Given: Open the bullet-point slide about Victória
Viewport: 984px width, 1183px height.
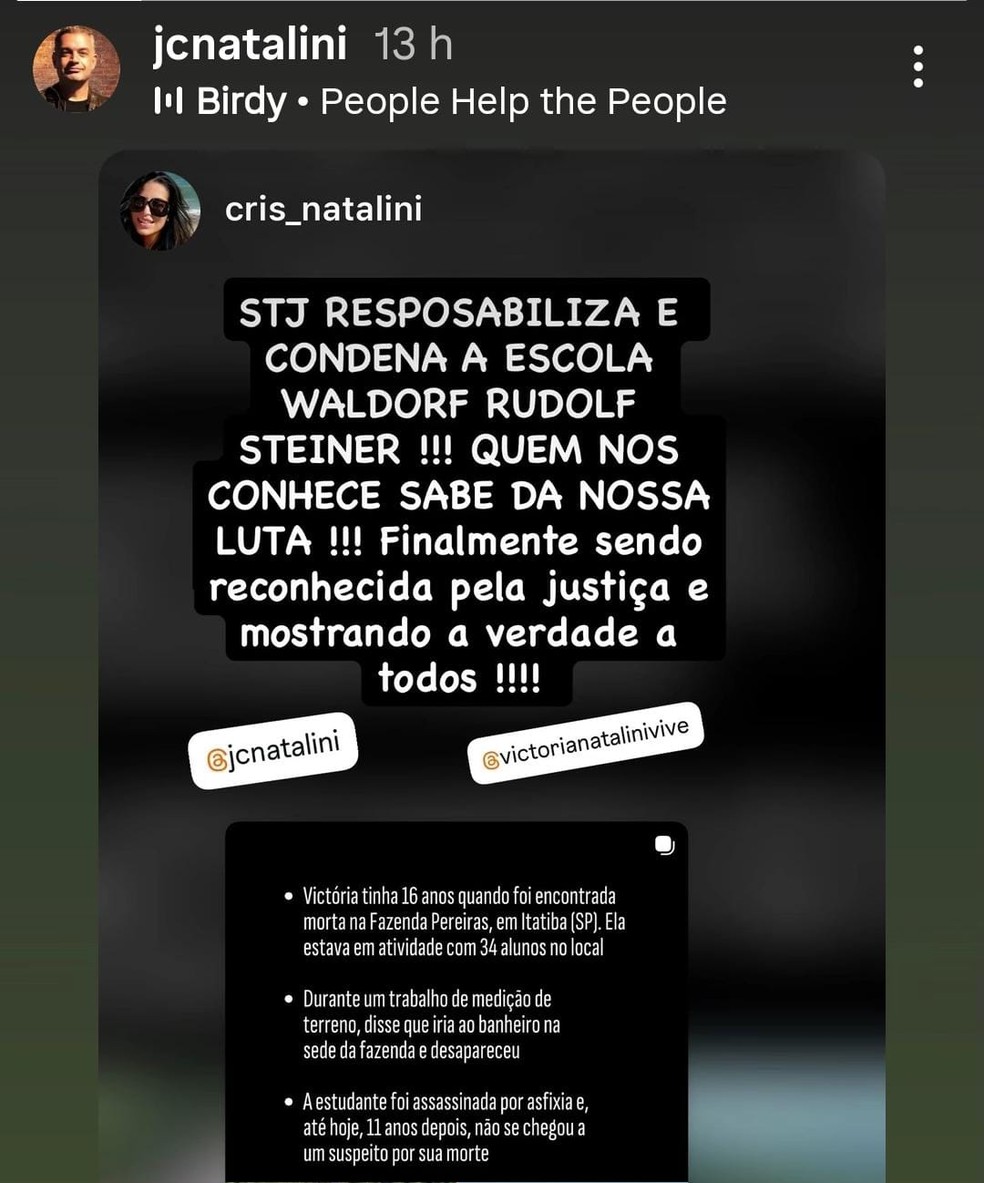Looking at the screenshot, I should tap(460, 1000).
